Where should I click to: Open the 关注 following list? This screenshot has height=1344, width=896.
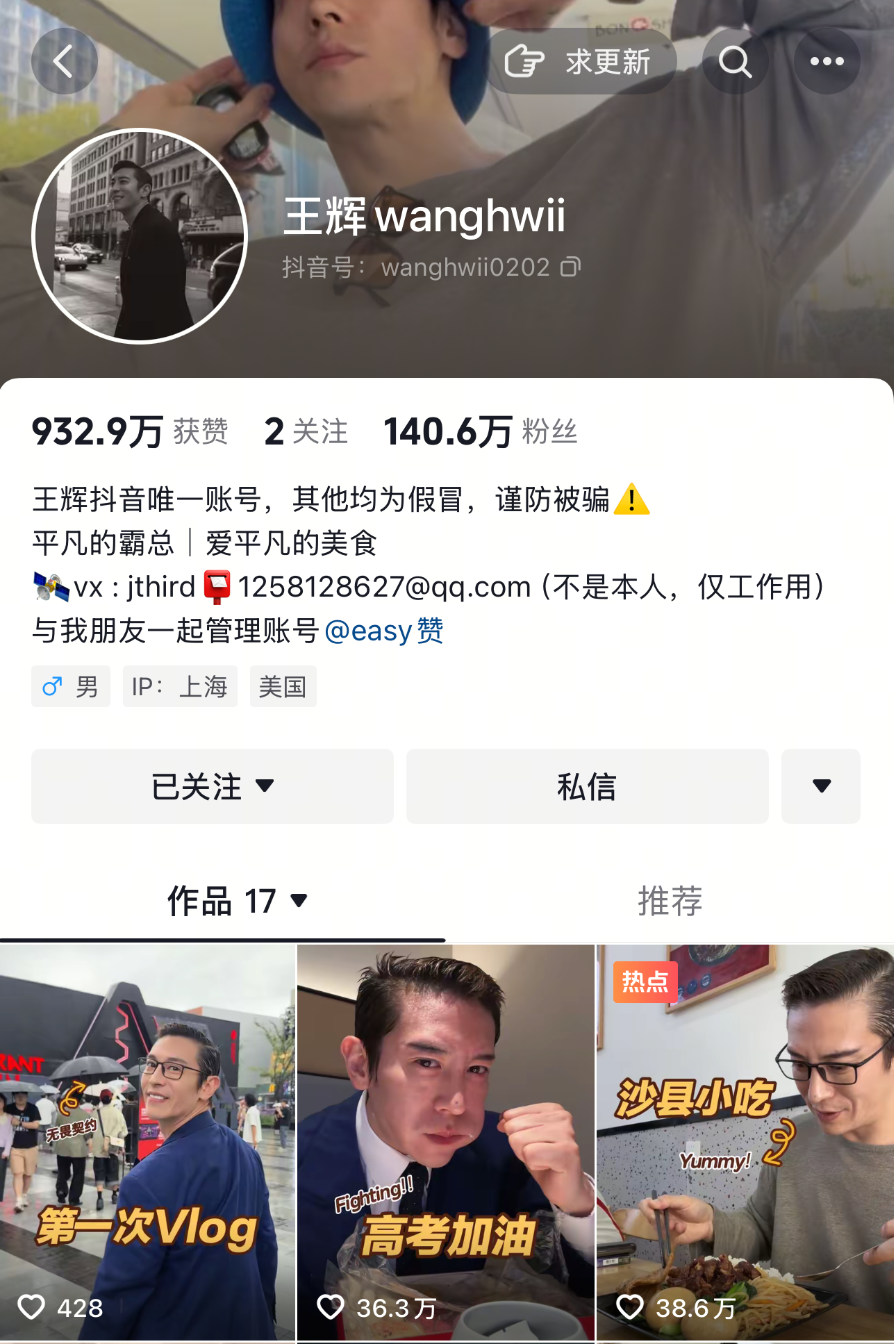pos(306,431)
